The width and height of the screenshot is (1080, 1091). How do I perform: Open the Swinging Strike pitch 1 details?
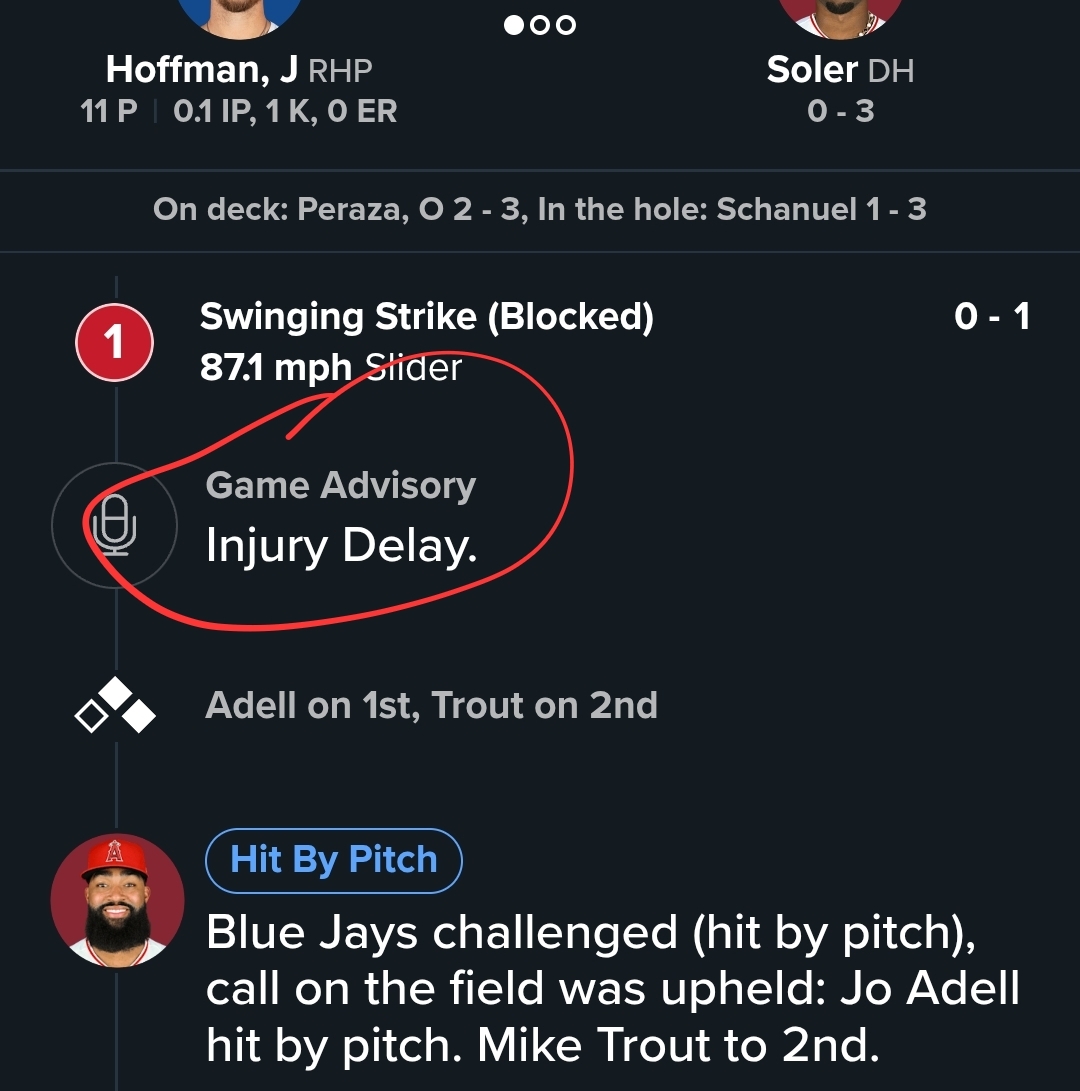426,318
